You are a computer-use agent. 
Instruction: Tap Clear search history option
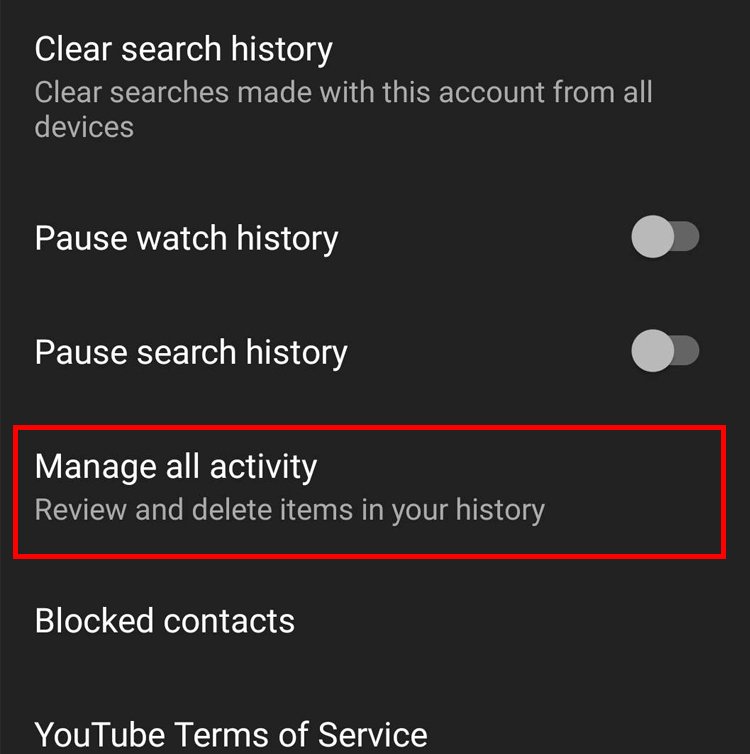click(184, 49)
